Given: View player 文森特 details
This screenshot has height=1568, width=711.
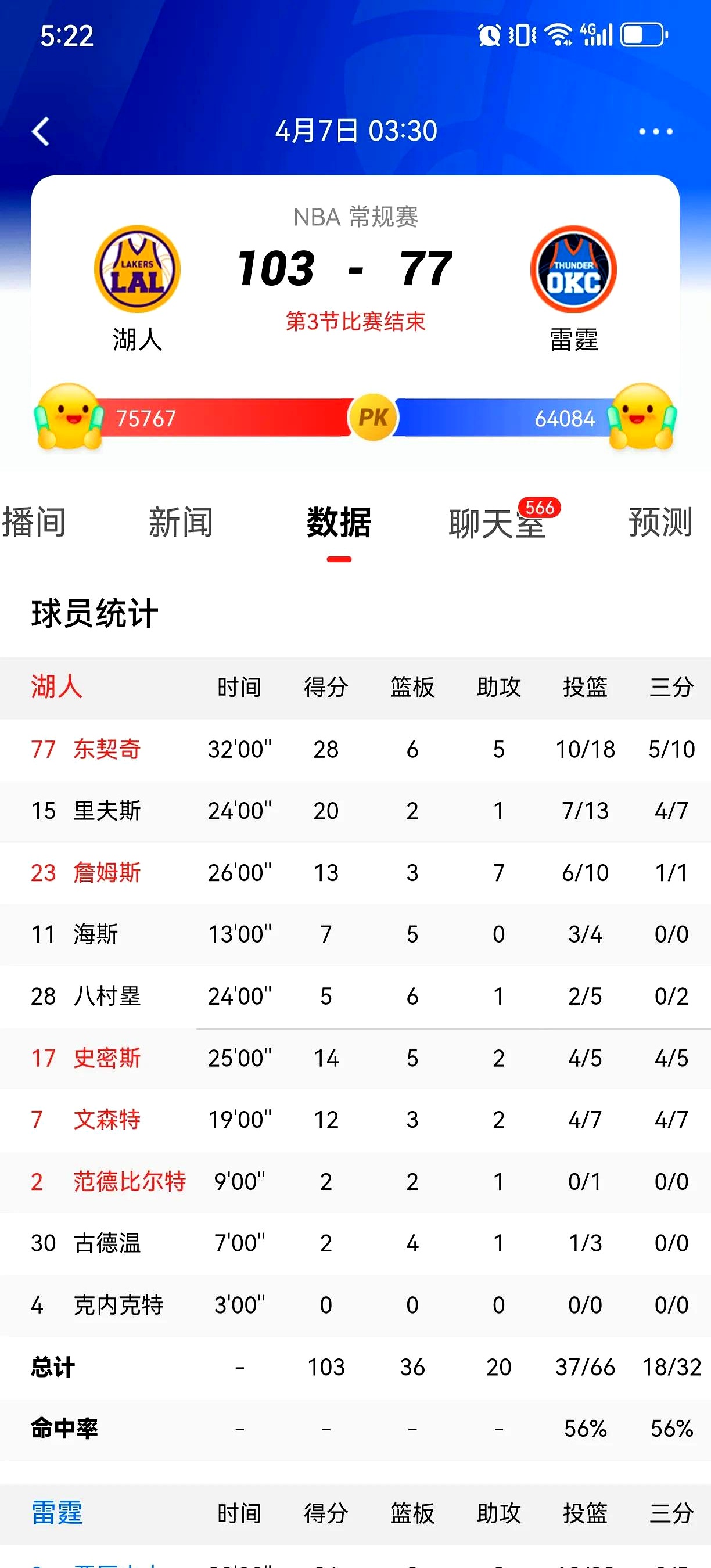Looking at the screenshot, I should 106,1120.
